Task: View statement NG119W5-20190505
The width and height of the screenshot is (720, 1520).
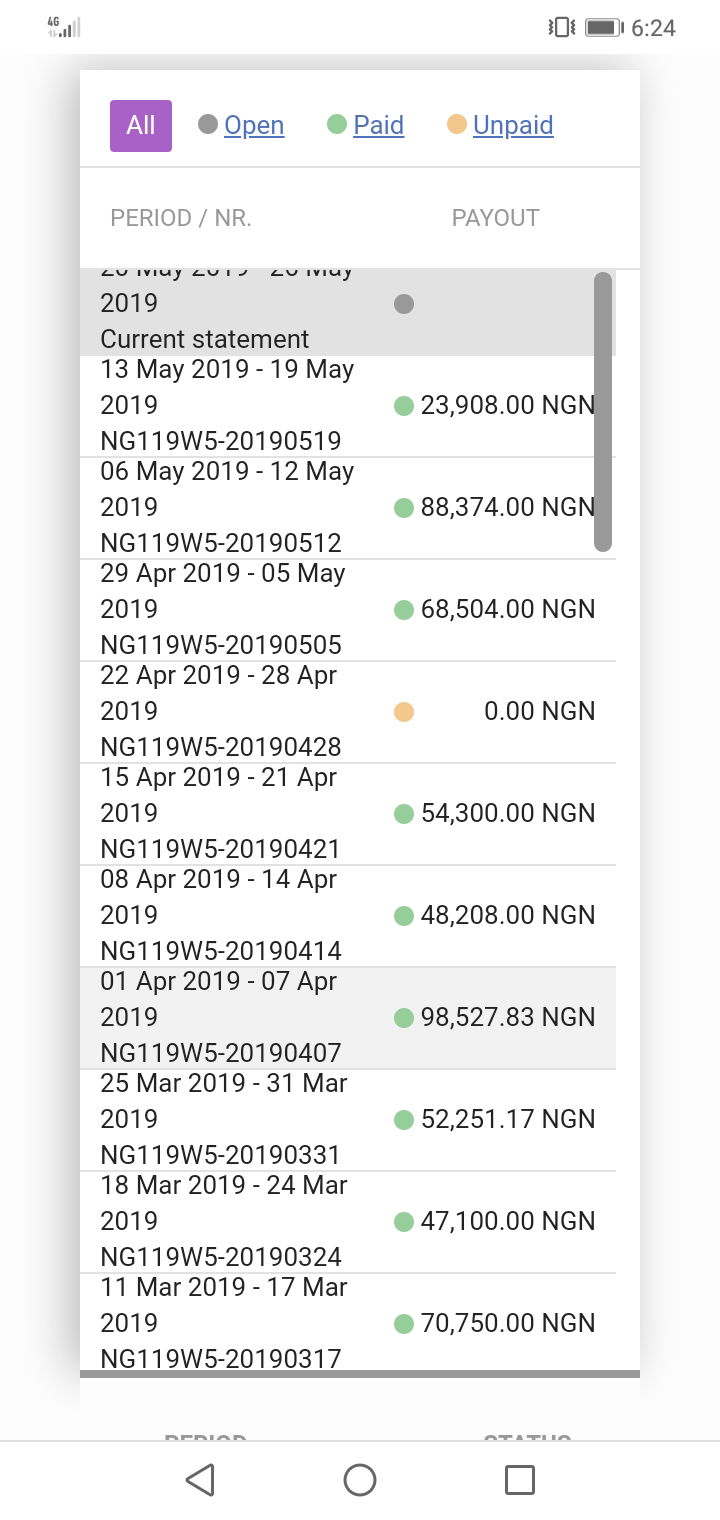Action: point(348,610)
